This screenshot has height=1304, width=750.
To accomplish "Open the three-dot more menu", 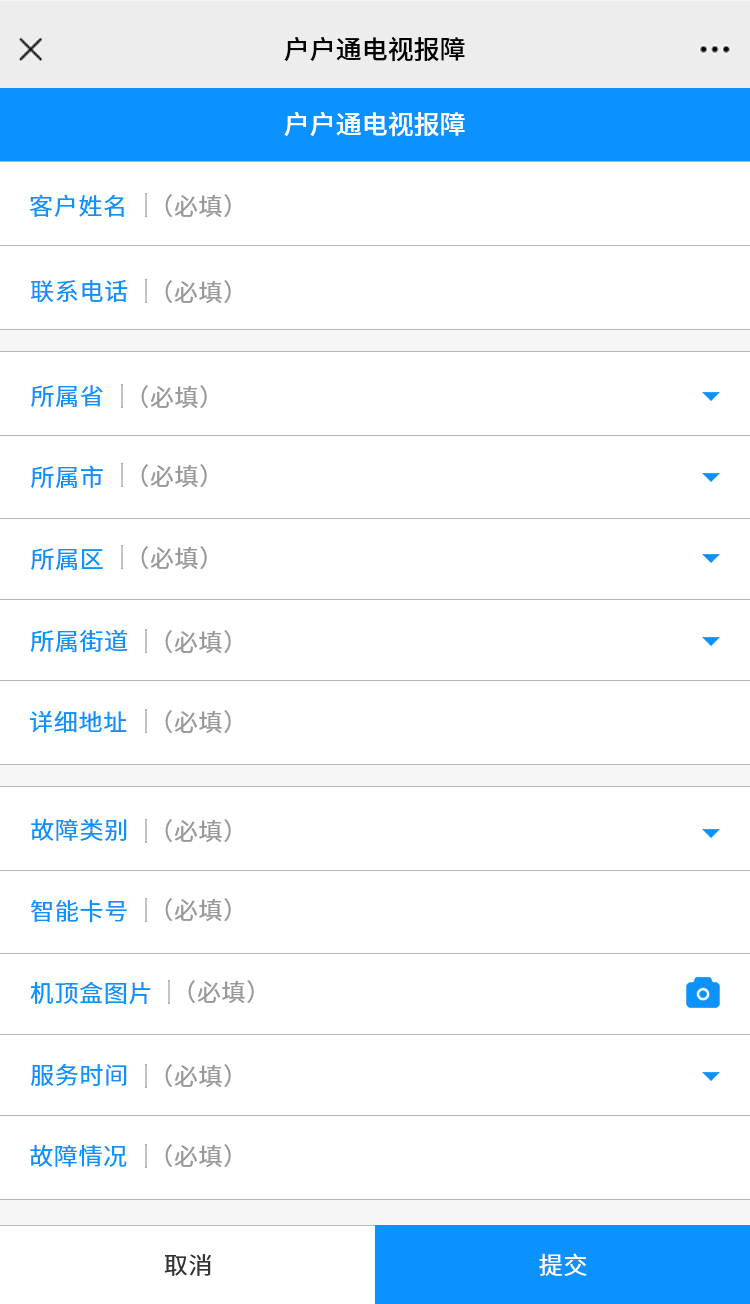I will coord(714,49).
